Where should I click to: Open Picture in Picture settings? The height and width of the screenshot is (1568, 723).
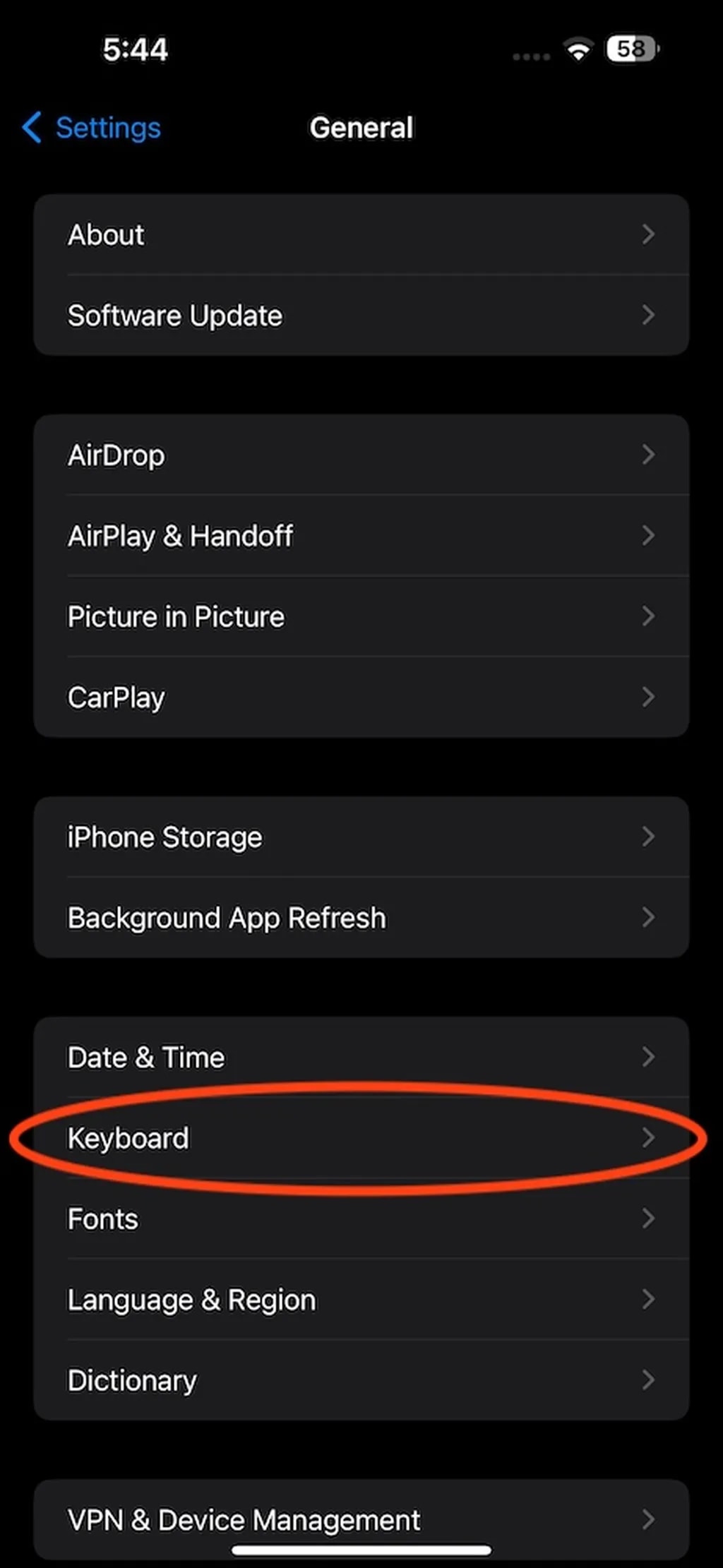[x=360, y=617]
